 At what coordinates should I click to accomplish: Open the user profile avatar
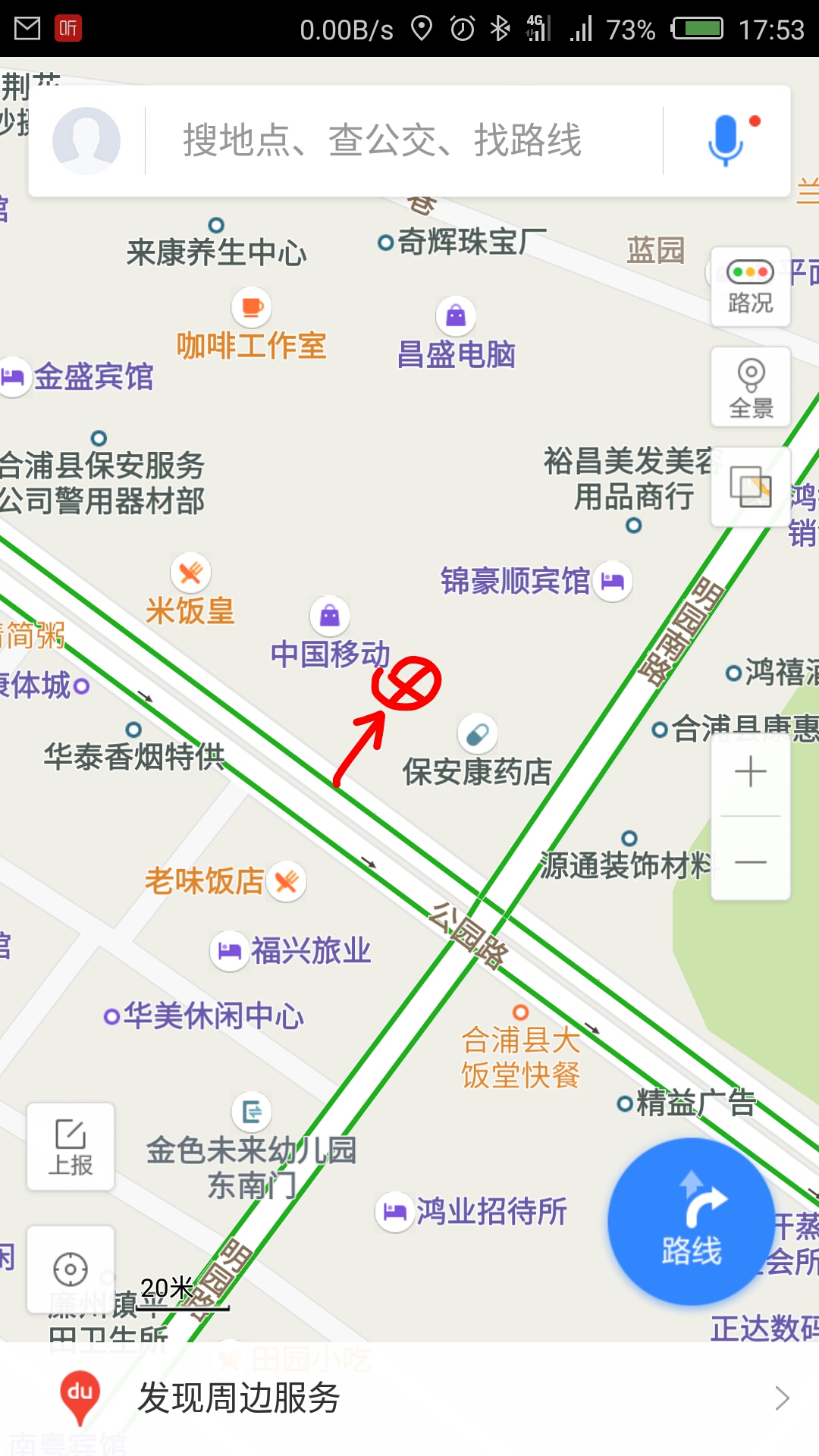click(86, 141)
